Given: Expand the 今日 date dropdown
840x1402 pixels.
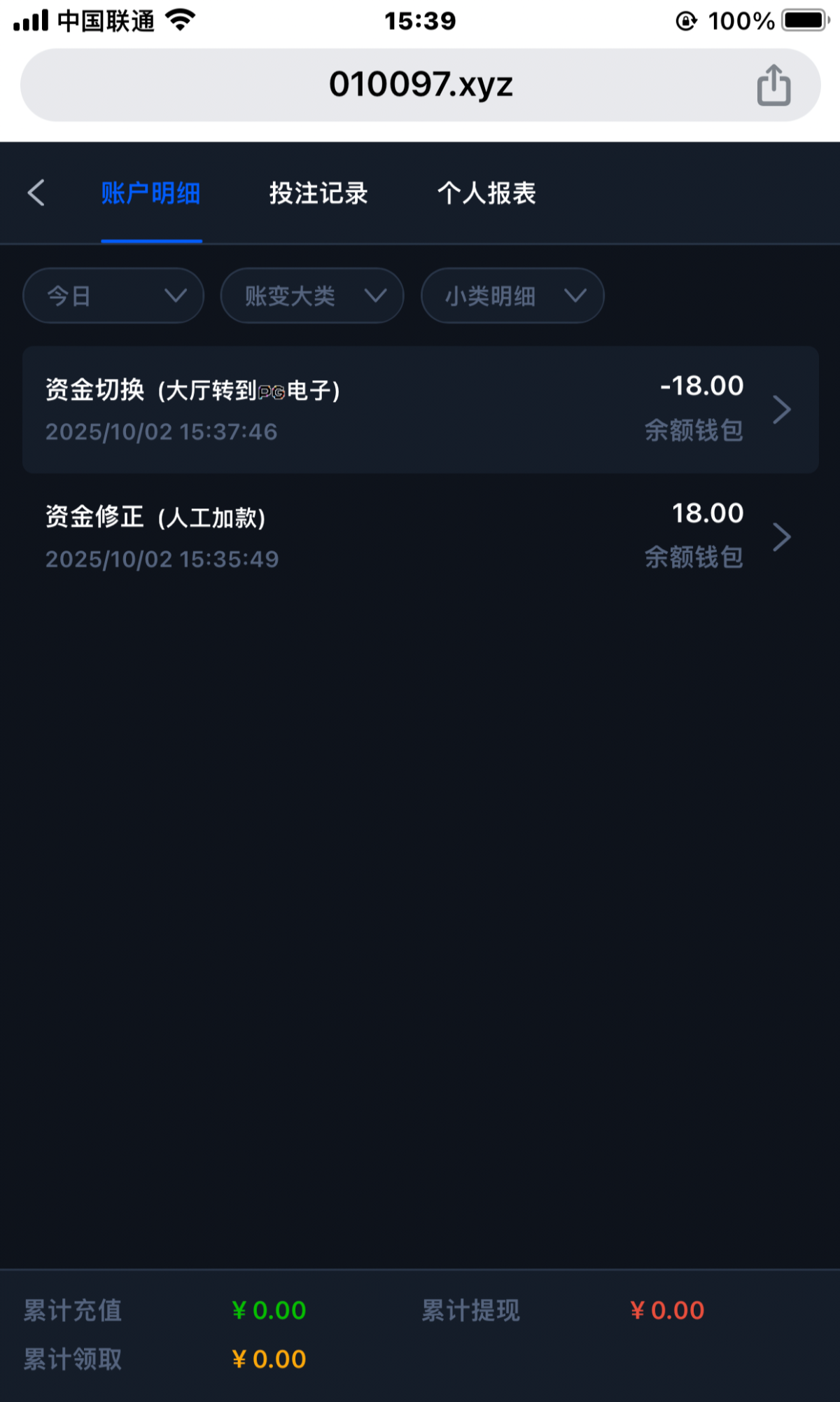Looking at the screenshot, I should [x=113, y=296].
